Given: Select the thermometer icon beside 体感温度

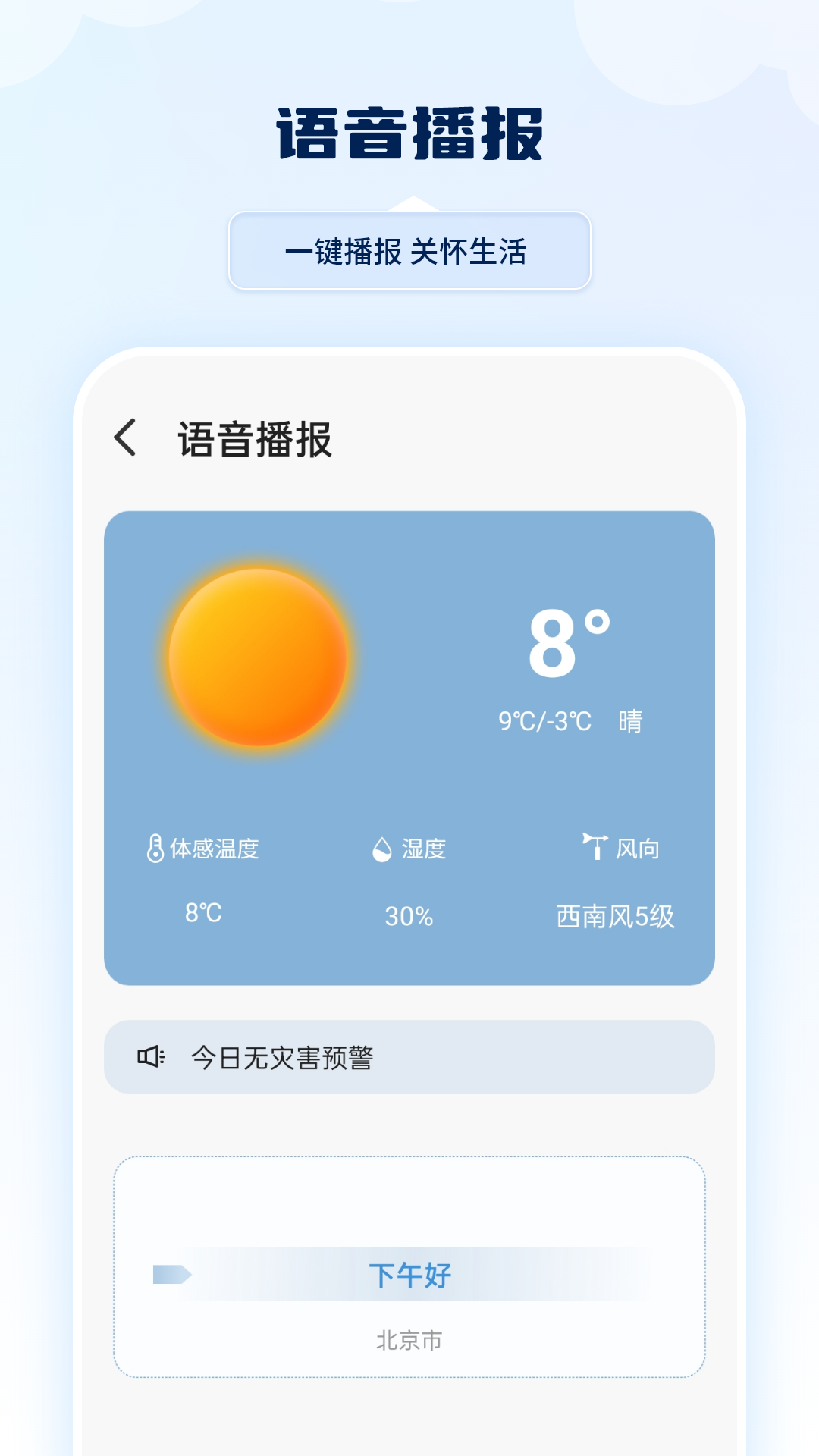Looking at the screenshot, I should [x=155, y=848].
